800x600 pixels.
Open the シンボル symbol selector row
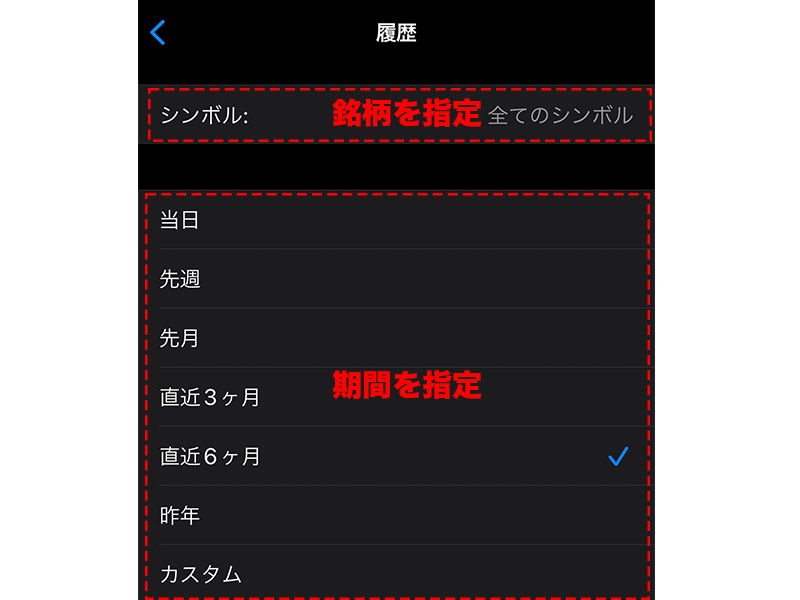(397, 115)
